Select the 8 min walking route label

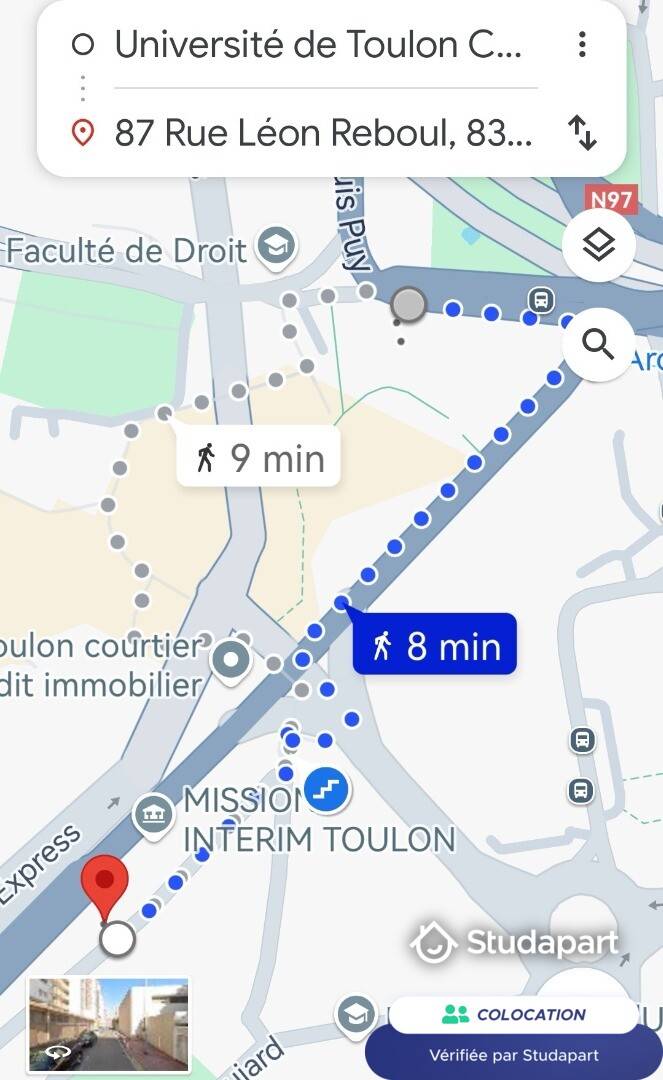[x=435, y=645]
